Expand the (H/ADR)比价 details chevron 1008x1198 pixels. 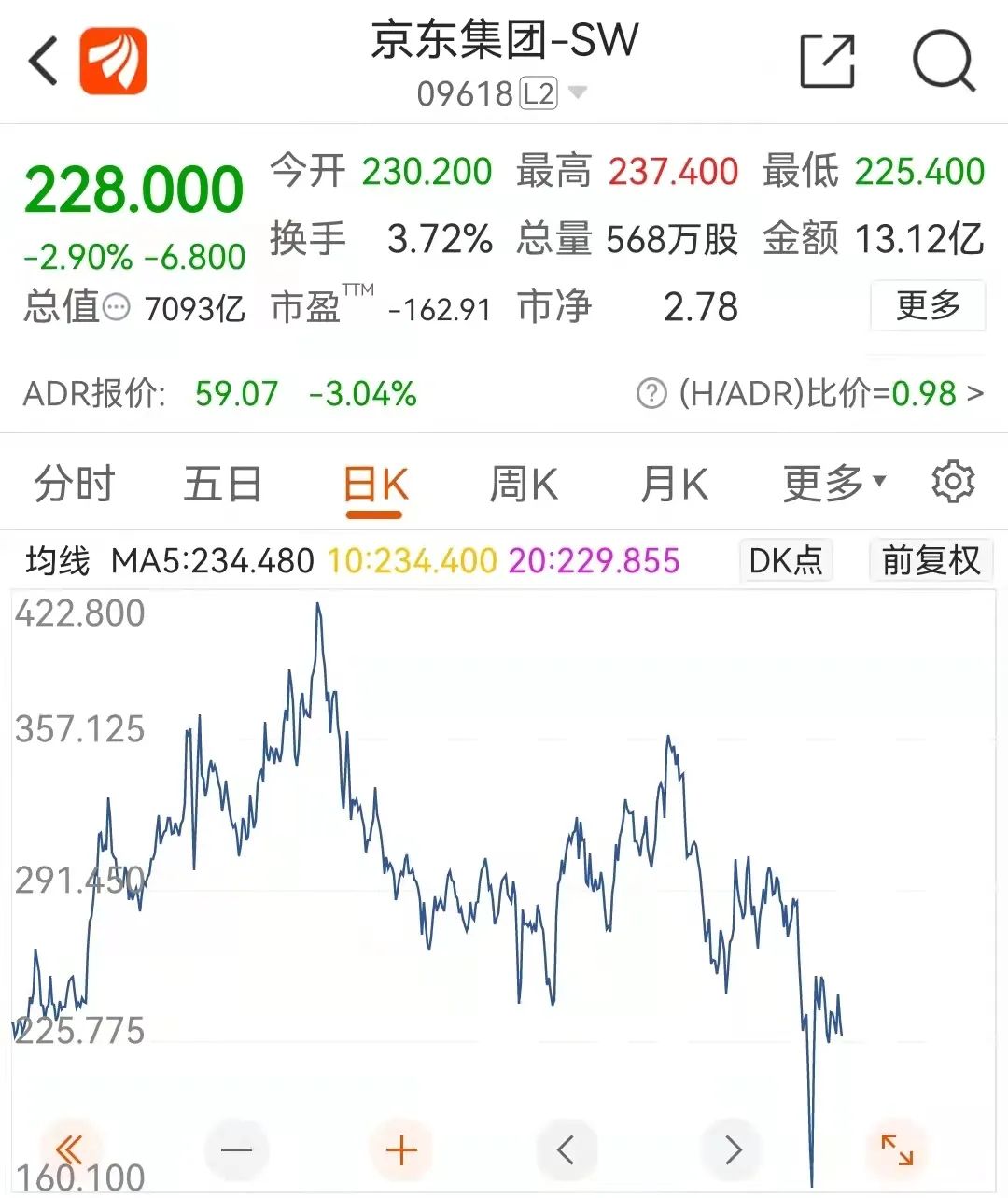coord(973,393)
